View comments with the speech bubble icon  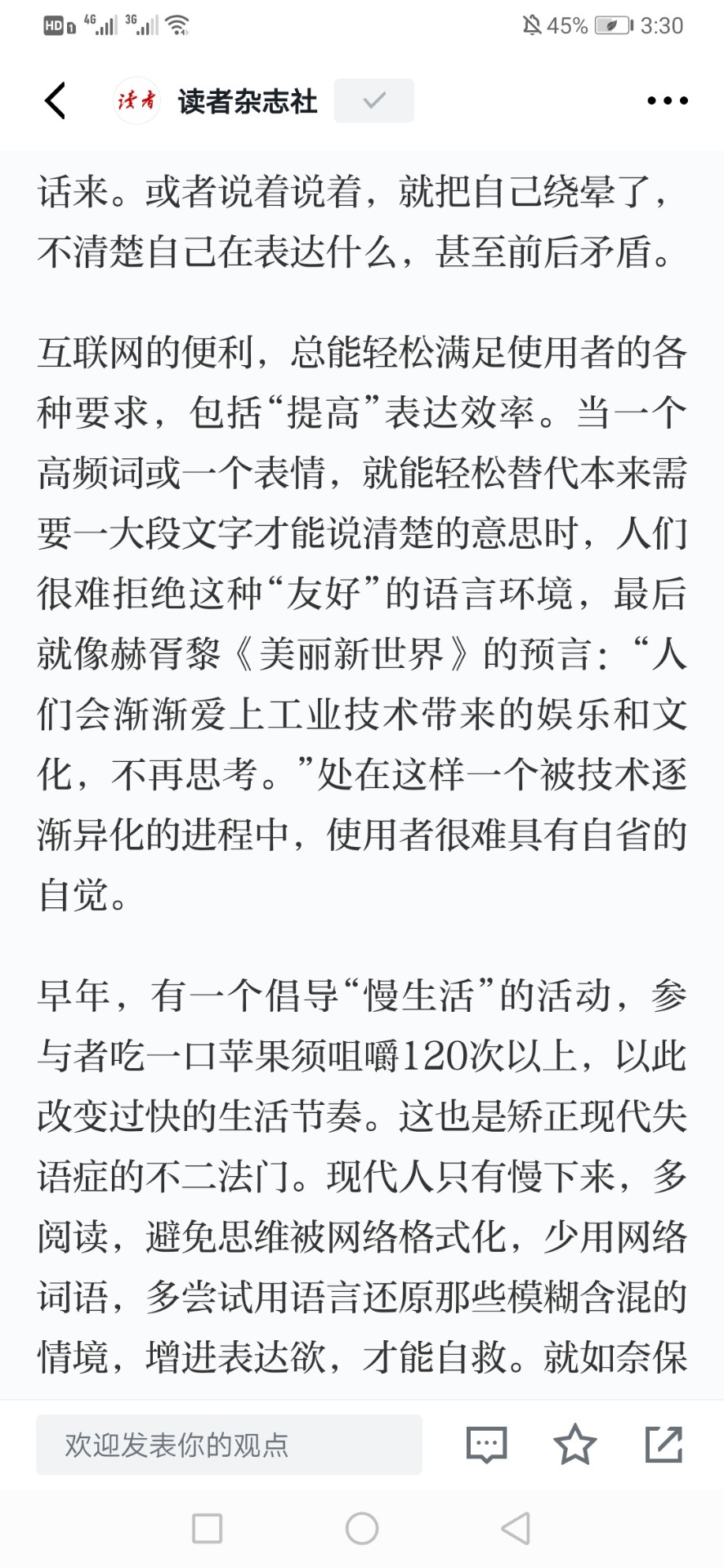point(486,1445)
